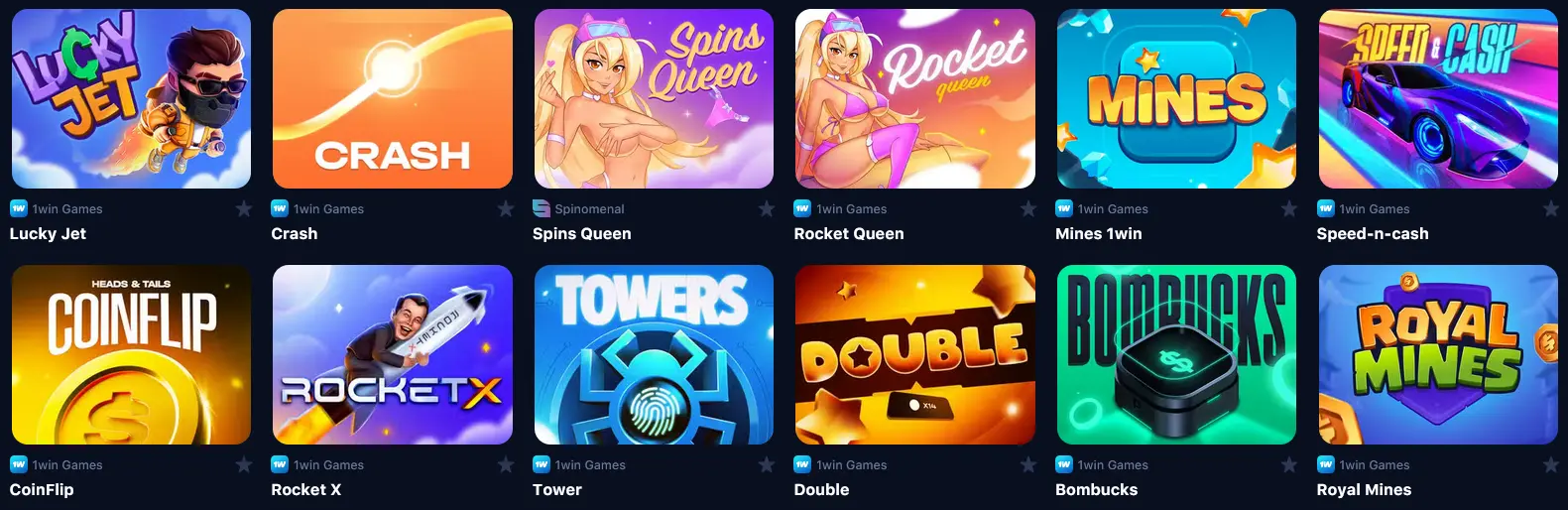Viewport: 1568px width, 510px height.
Task: Open the Tower game
Action: (654, 354)
